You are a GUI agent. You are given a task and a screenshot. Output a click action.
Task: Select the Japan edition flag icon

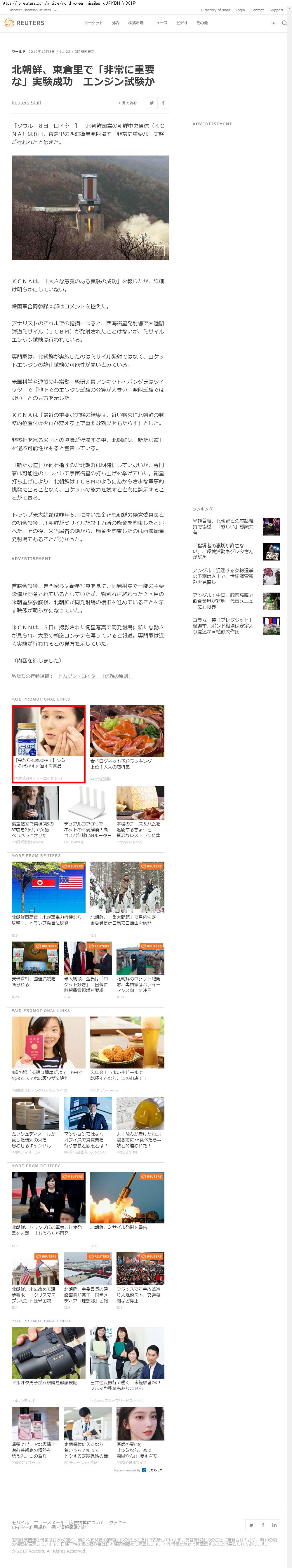(273, 23)
